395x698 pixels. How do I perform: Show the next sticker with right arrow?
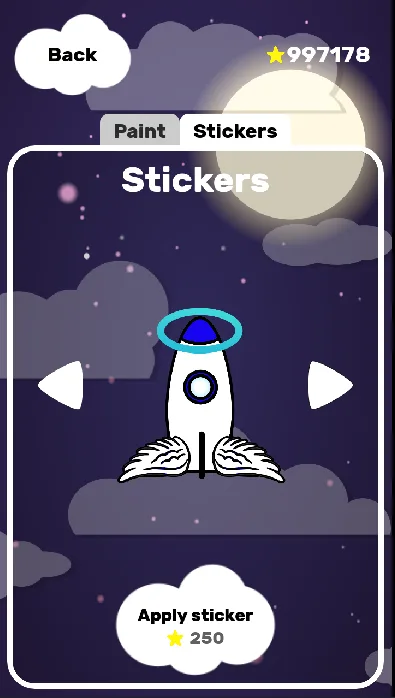(330, 385)
